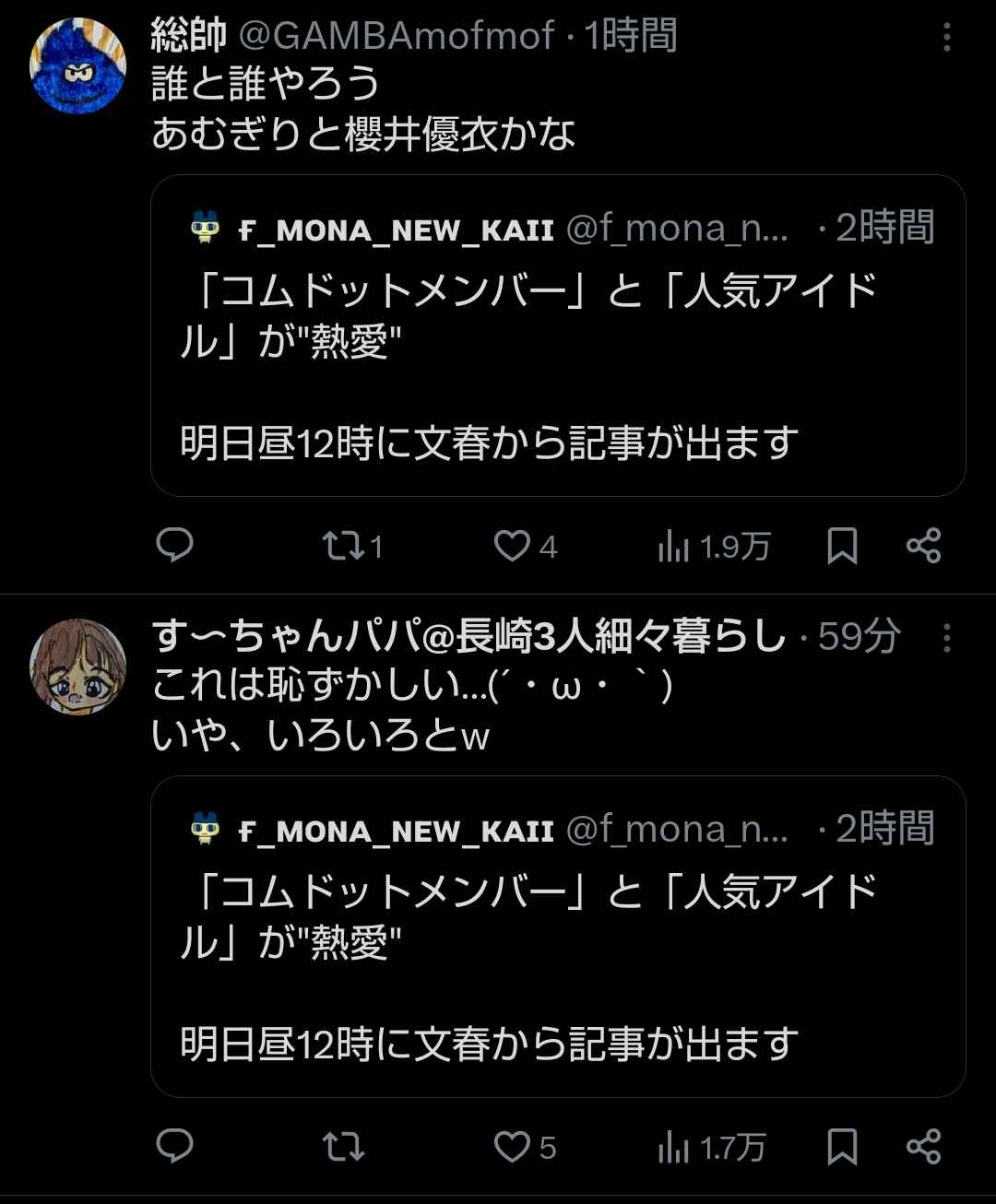The height and width of the screenshot is (1204, 996).
Task: Bookmark 総帥's post
Action: pyautogui.click(x=841, y=546)
